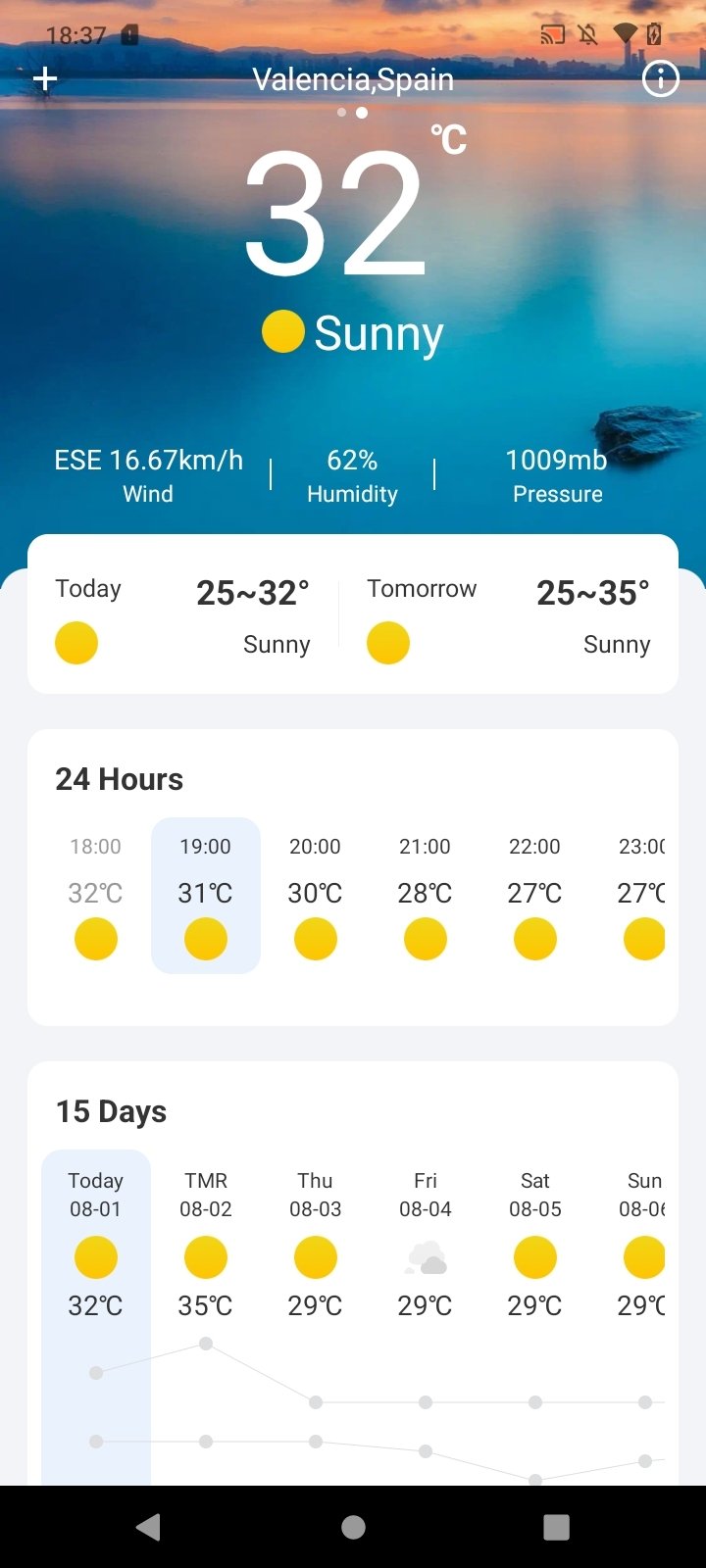This screenshot has width=706, height=1568.
Task: Add a new city with the plus icon
Action: pos(45,78)
